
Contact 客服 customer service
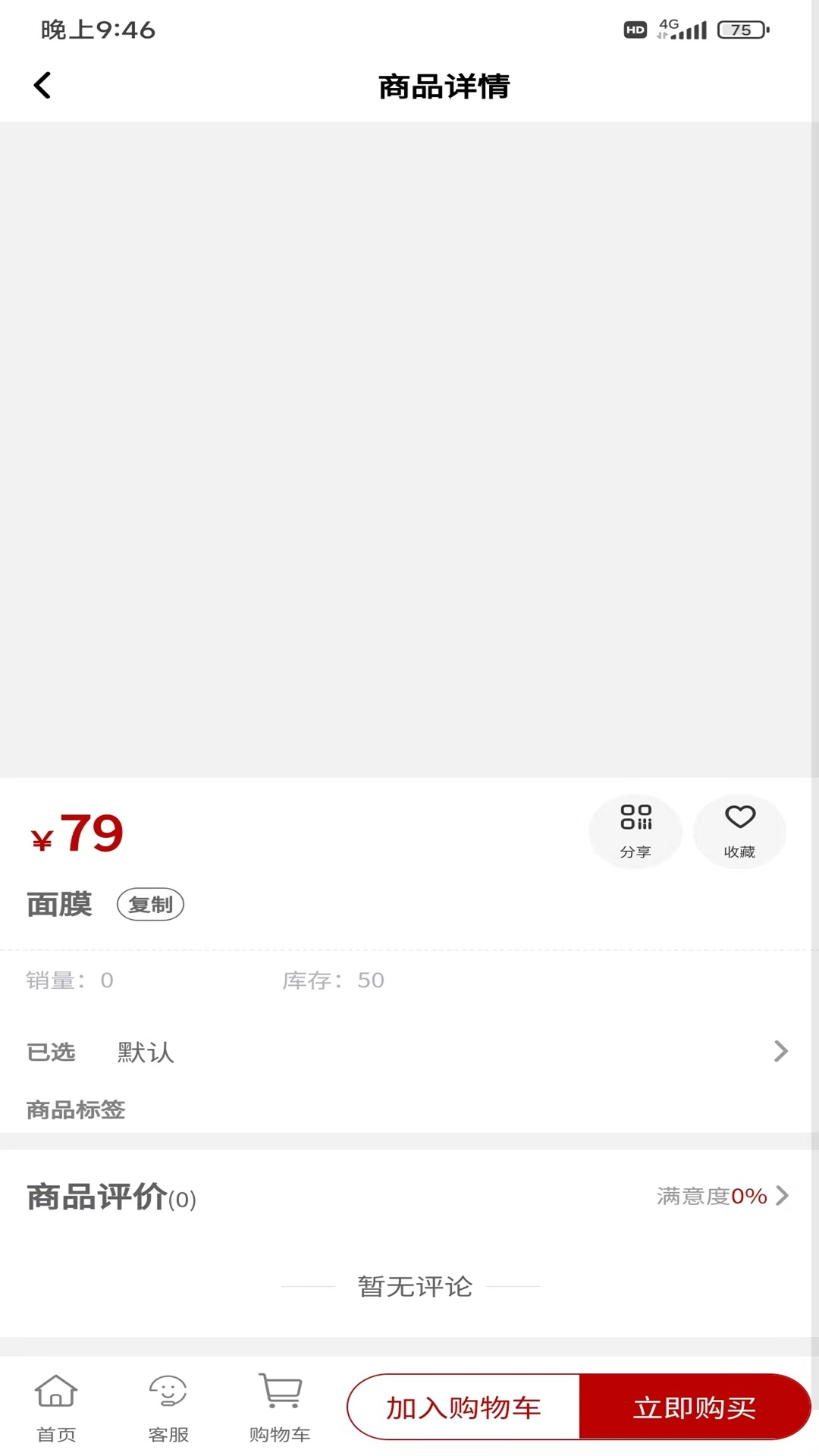click(168, 1407)
